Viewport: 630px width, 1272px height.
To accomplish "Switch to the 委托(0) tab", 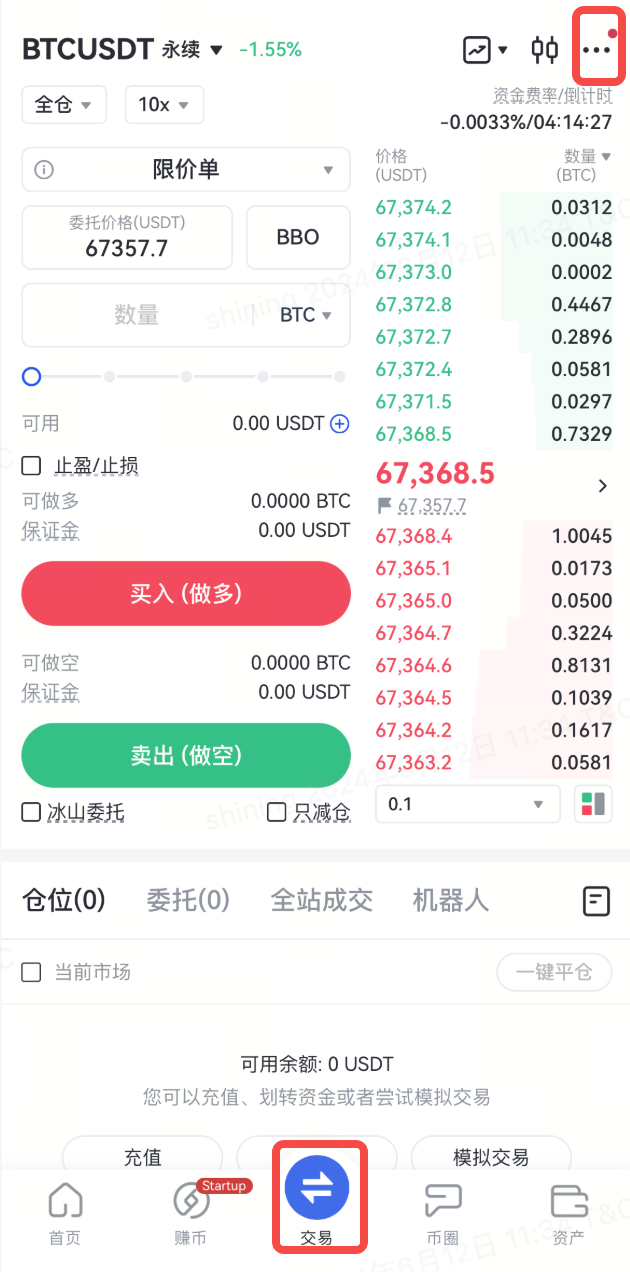I will coord(188,900).
